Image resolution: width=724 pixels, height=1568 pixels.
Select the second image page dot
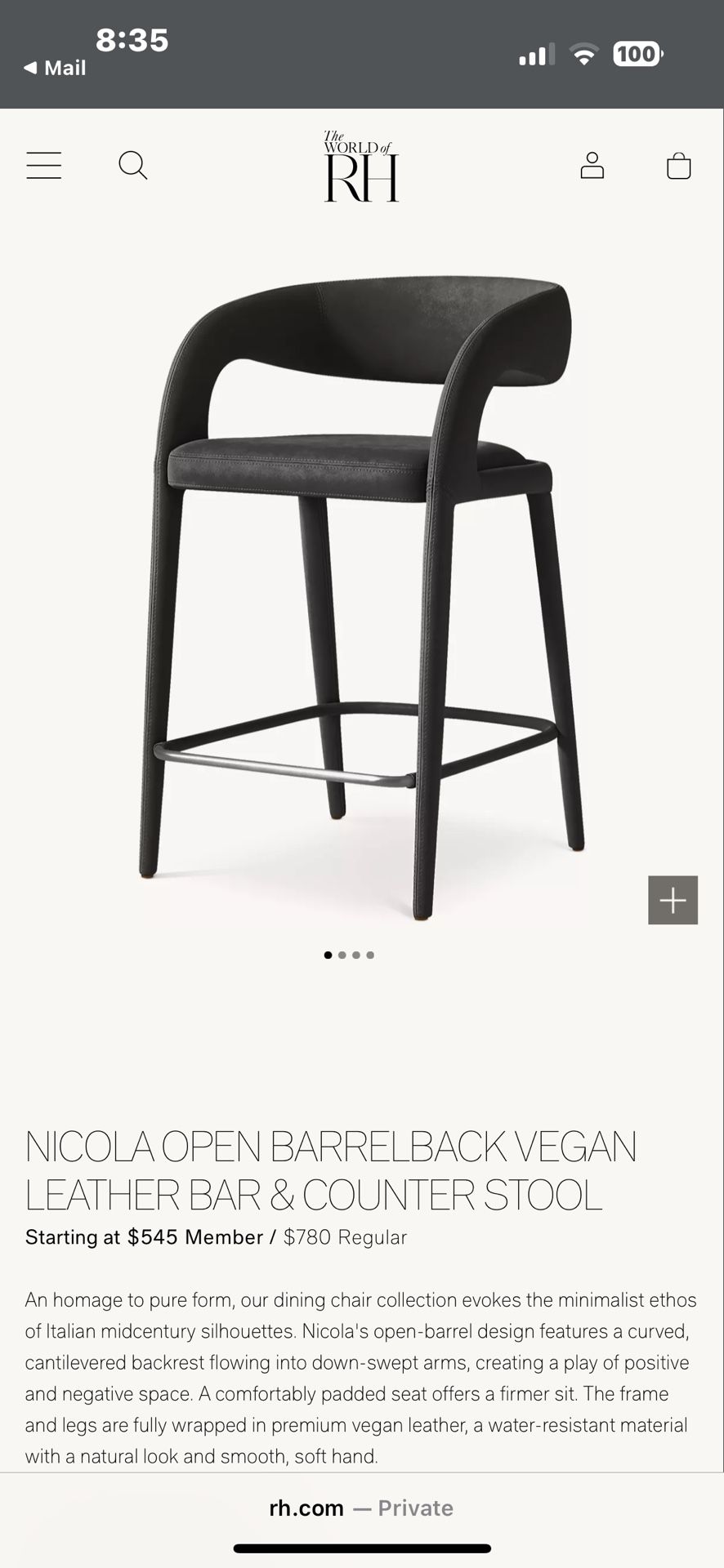[x=342, y=955]
